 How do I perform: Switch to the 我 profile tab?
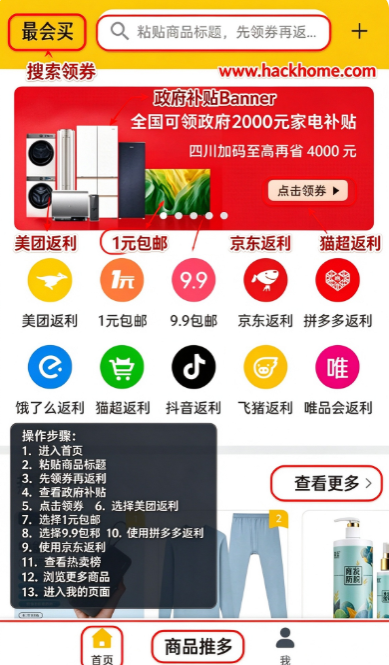tap(285, 646)
